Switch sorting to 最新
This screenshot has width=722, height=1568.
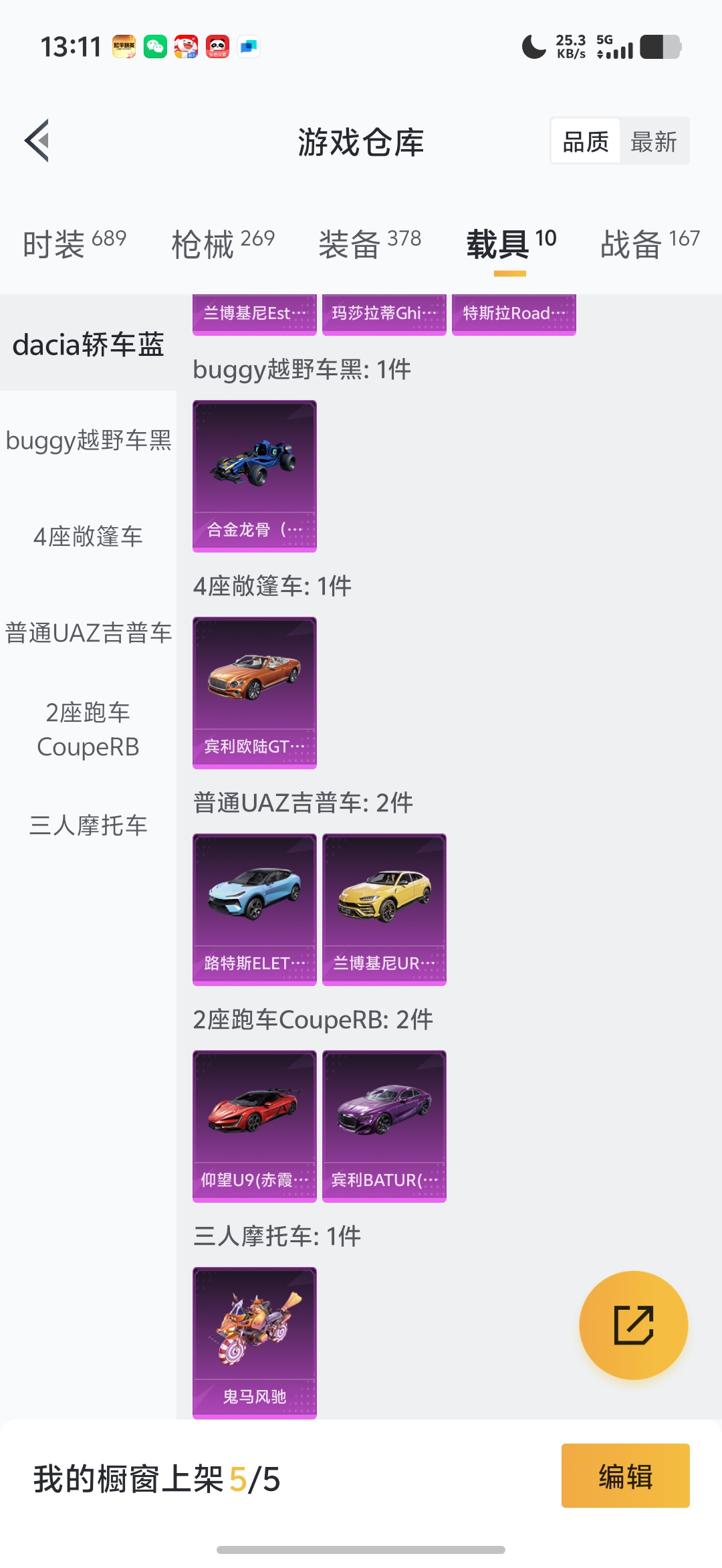[x=654, y=140]
